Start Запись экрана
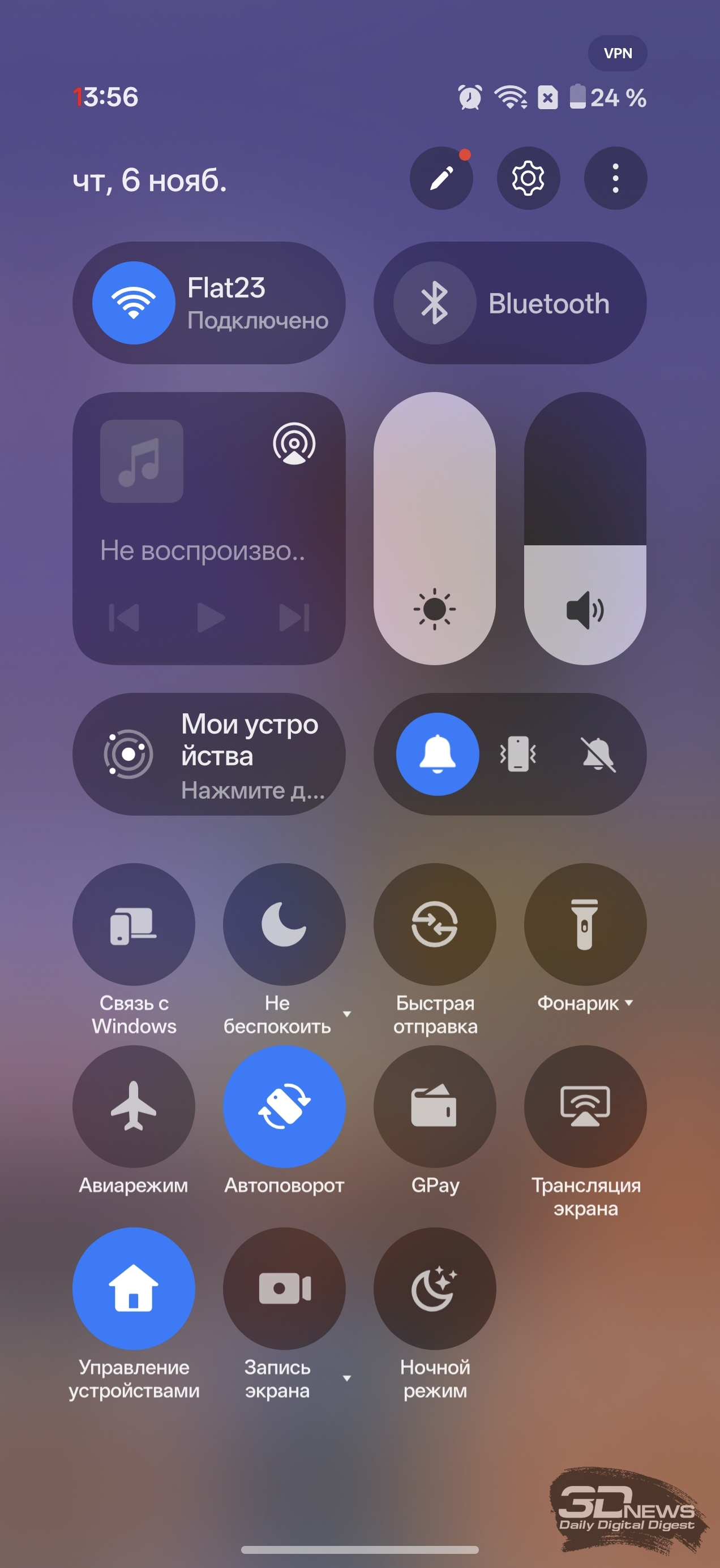720x1568 pixels. (x=284, y=1288)
